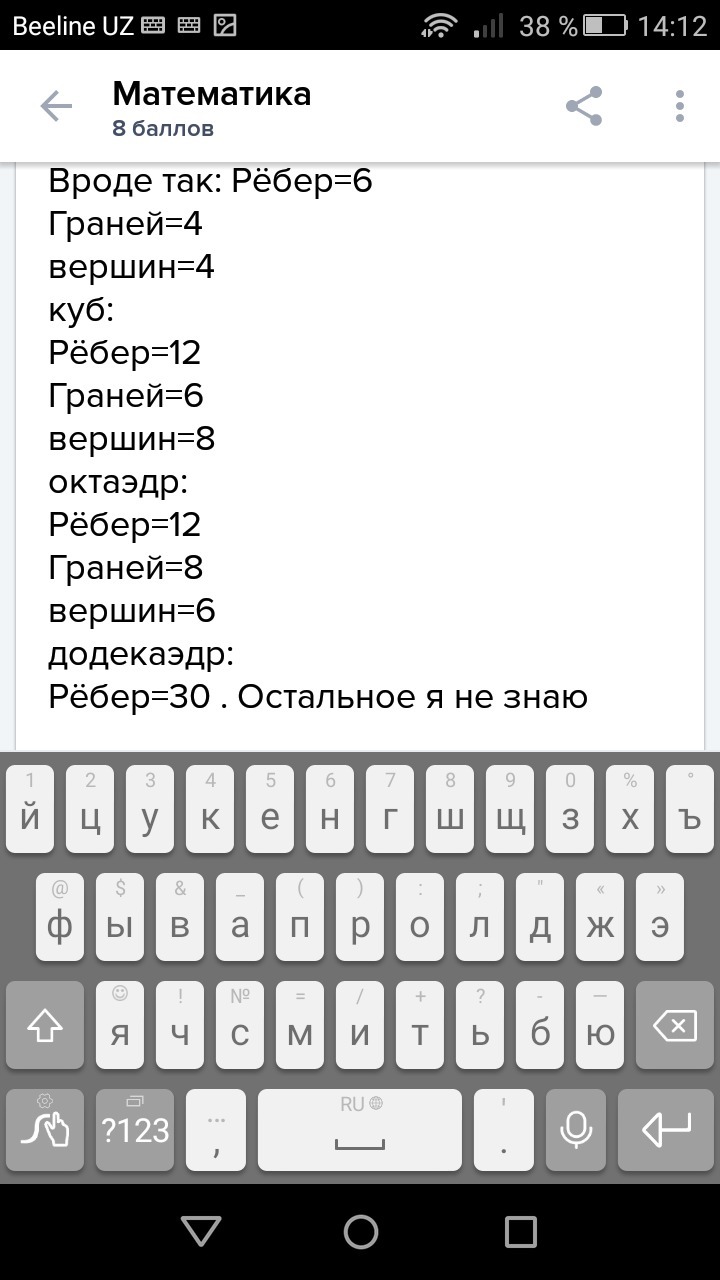Open recent apps from the navigation bar
720x1280 pixels.
point(520,1231)
